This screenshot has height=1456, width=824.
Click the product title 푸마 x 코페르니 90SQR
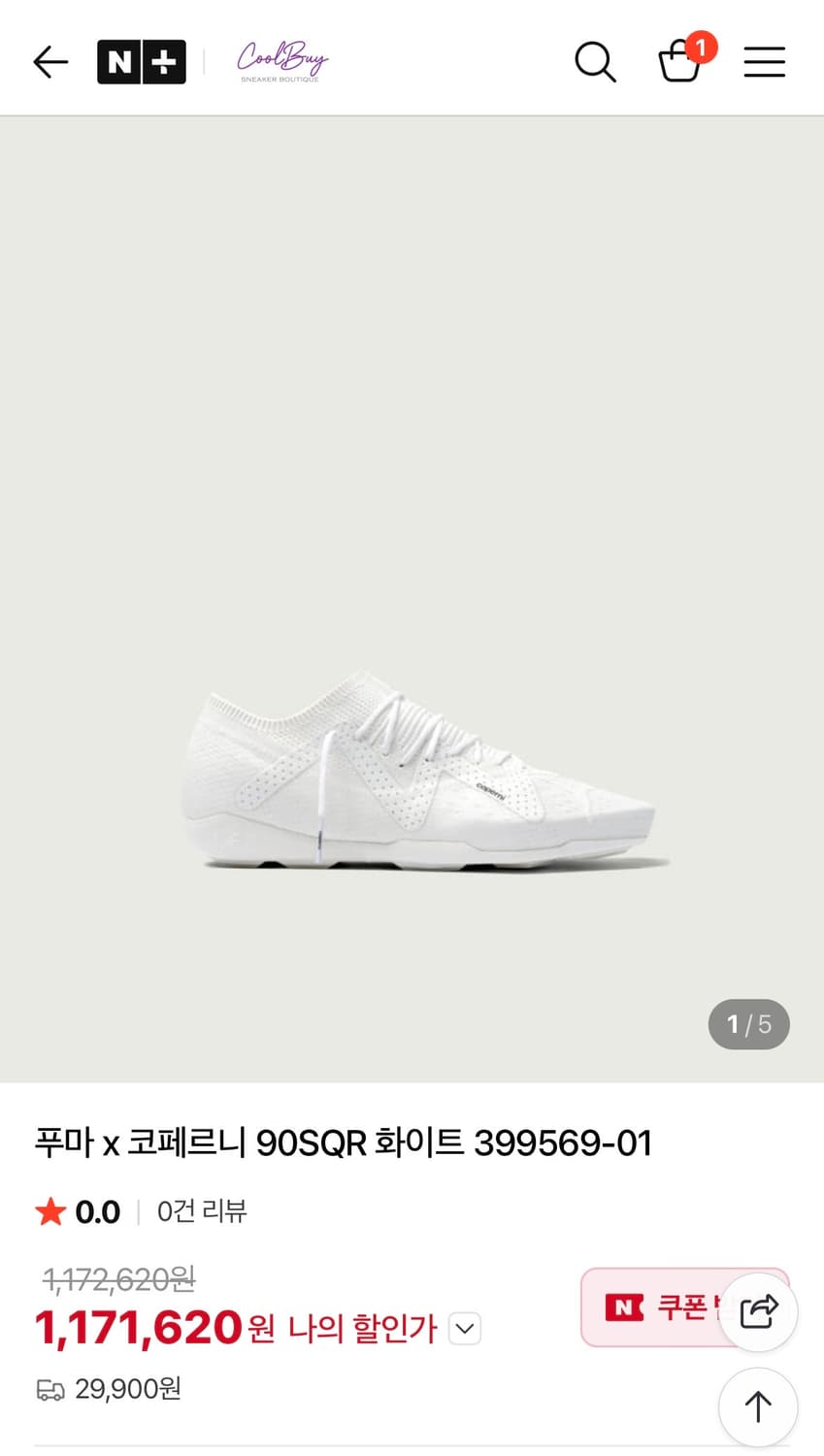[x=345, y=1143]
